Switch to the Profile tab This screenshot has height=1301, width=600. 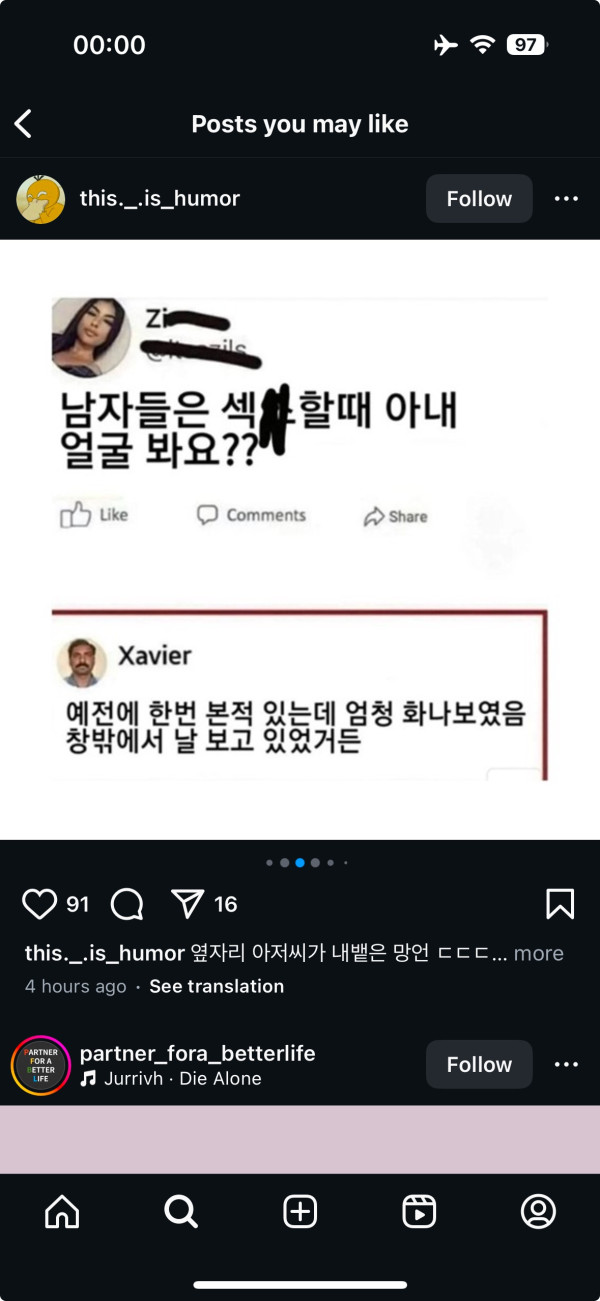coord(538,1212)
